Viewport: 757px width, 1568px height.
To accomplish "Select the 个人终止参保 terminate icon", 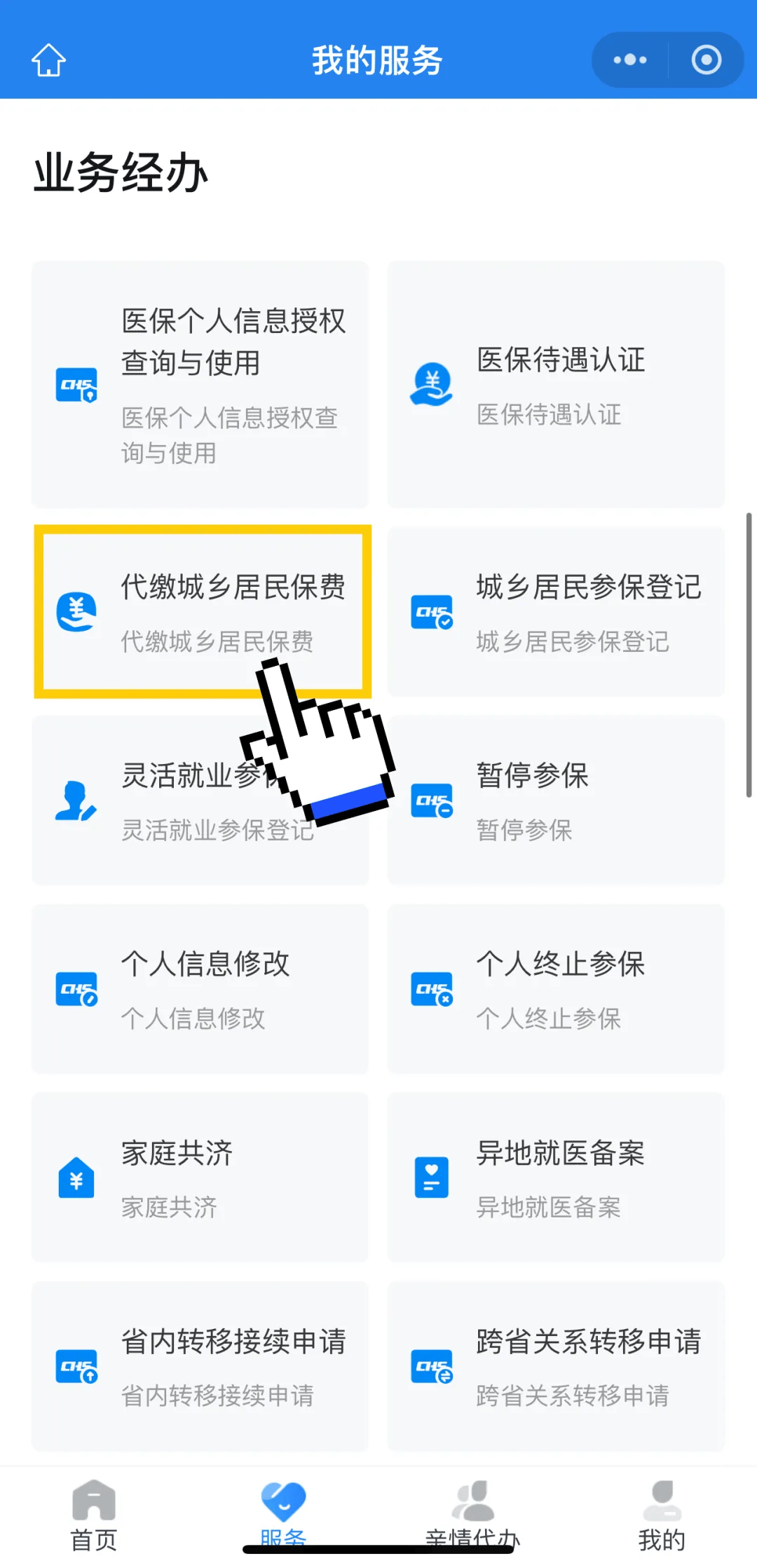I will 431,988.
